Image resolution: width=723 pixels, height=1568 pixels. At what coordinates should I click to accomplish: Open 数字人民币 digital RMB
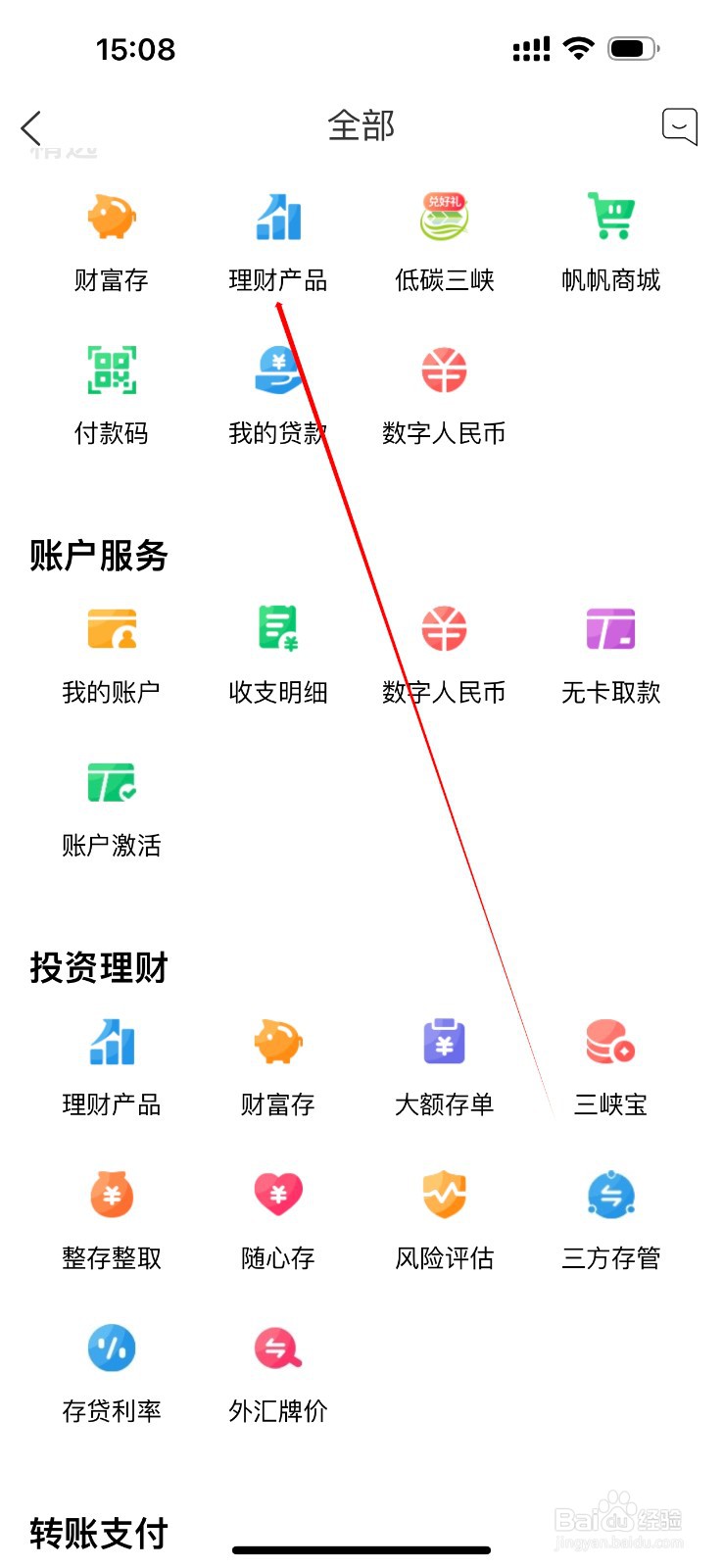click(443, 392)
